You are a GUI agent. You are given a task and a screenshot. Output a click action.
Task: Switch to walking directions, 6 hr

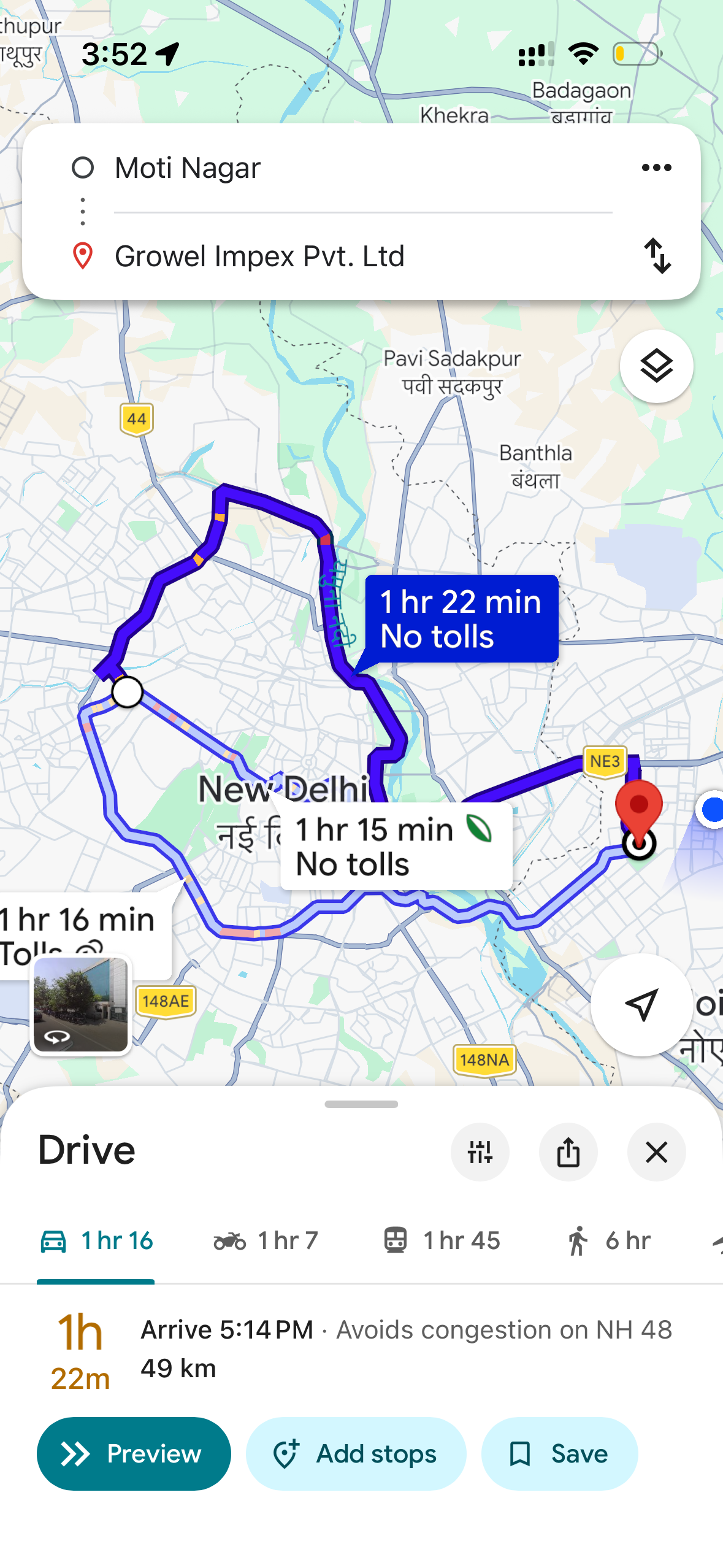[607, 1240]
